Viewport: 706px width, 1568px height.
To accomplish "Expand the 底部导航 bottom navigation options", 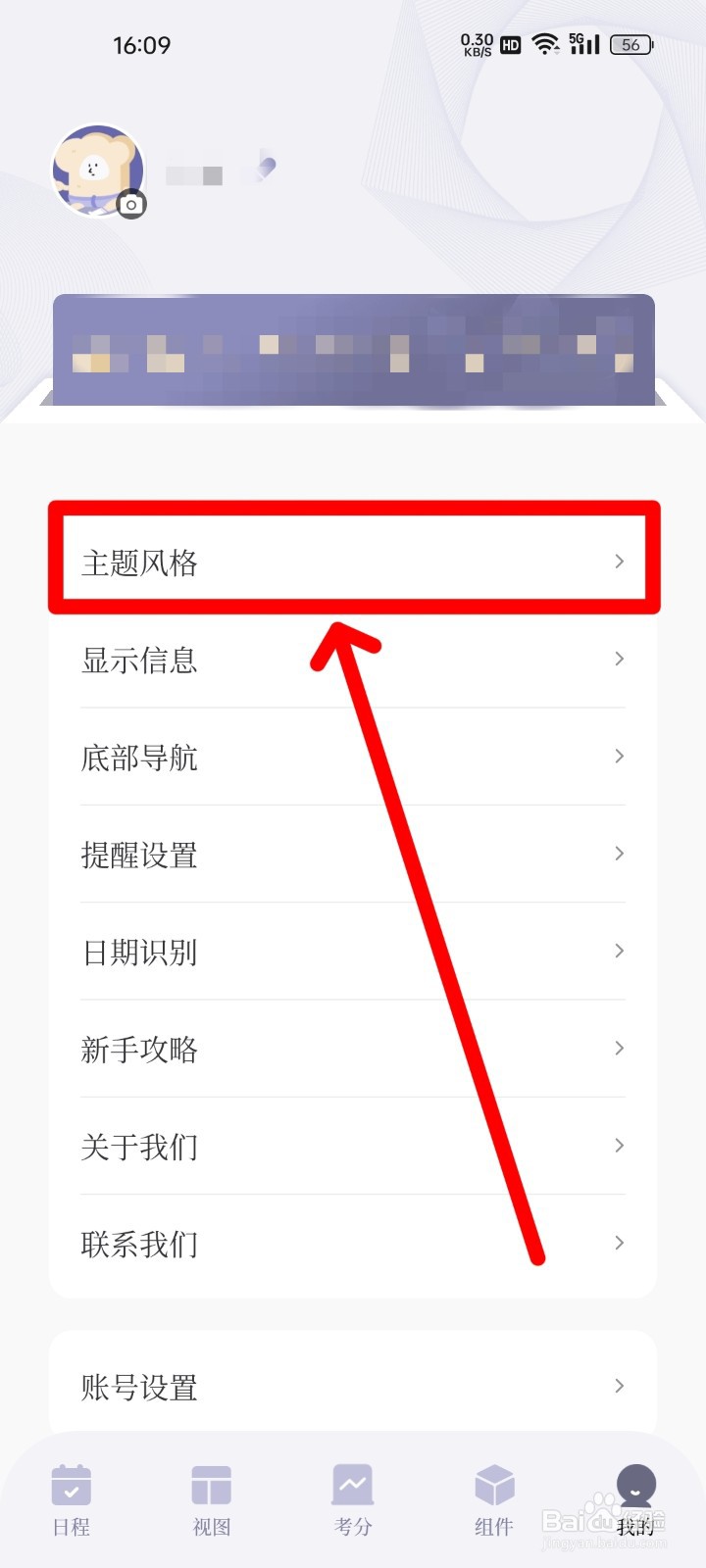I will 353,757.
